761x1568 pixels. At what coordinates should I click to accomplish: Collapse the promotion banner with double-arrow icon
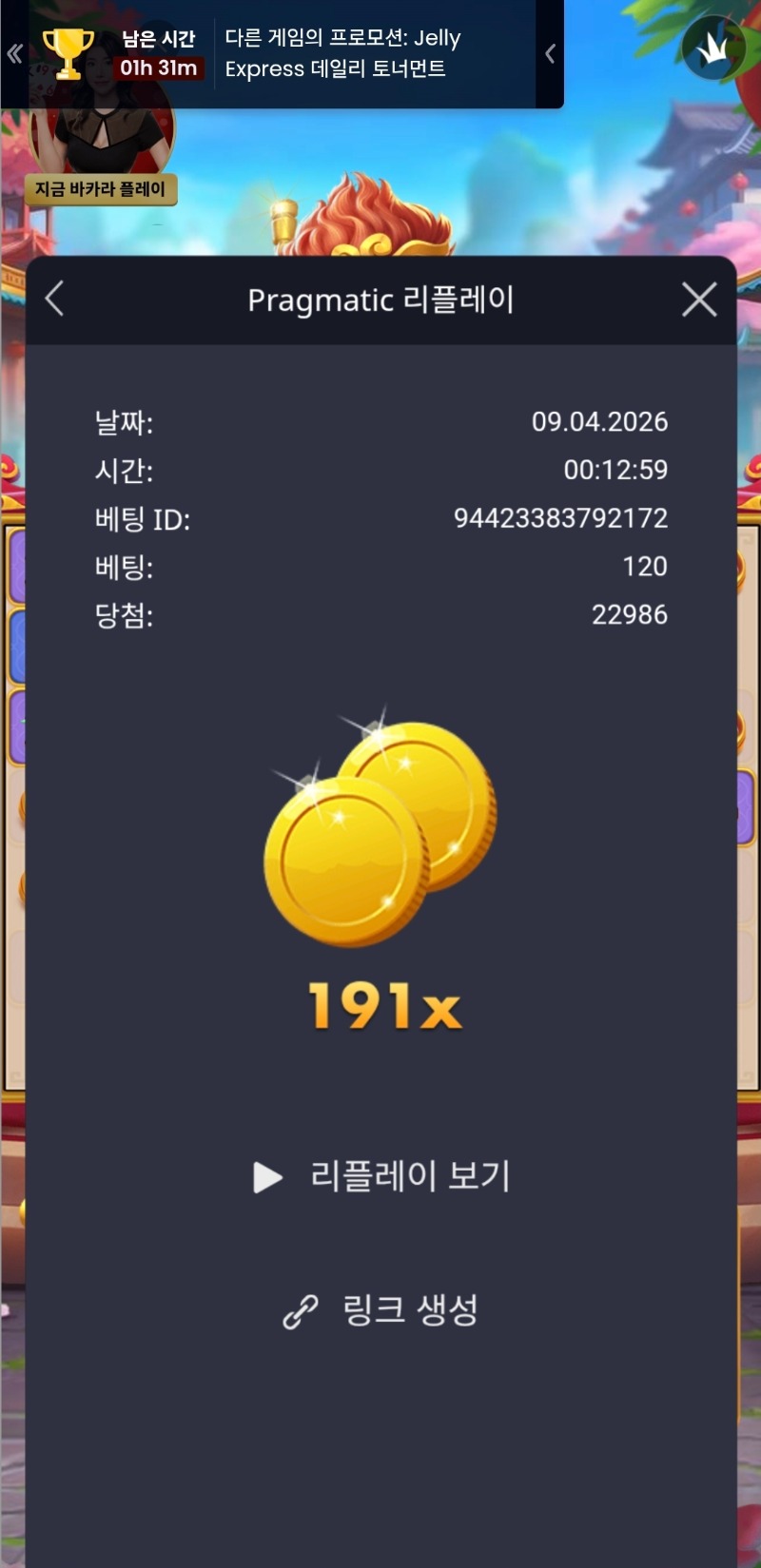click(14, 53)
